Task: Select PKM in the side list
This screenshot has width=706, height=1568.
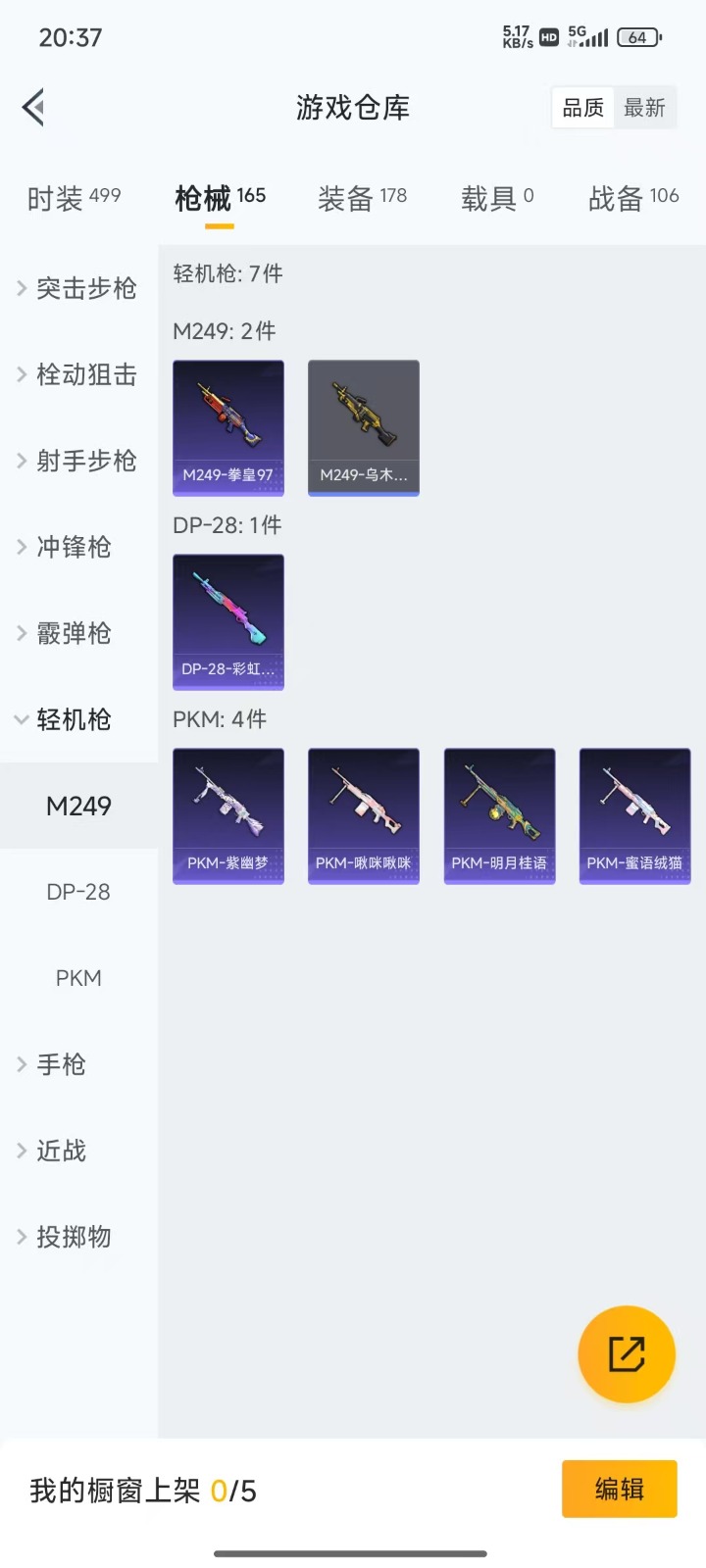Action: (x=78, y=978)
